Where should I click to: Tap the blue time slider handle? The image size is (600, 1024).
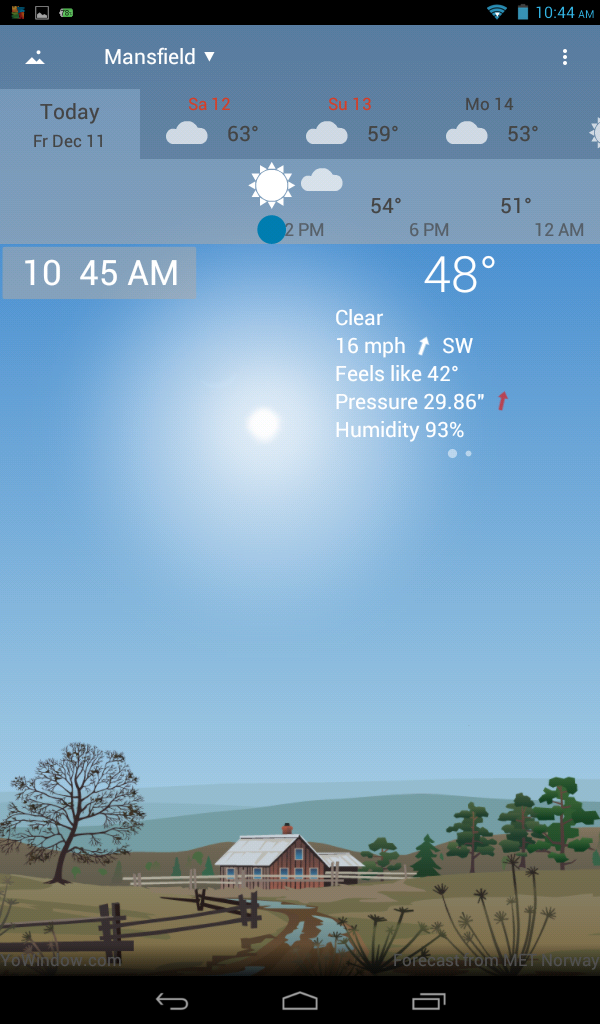click(271, 229)
